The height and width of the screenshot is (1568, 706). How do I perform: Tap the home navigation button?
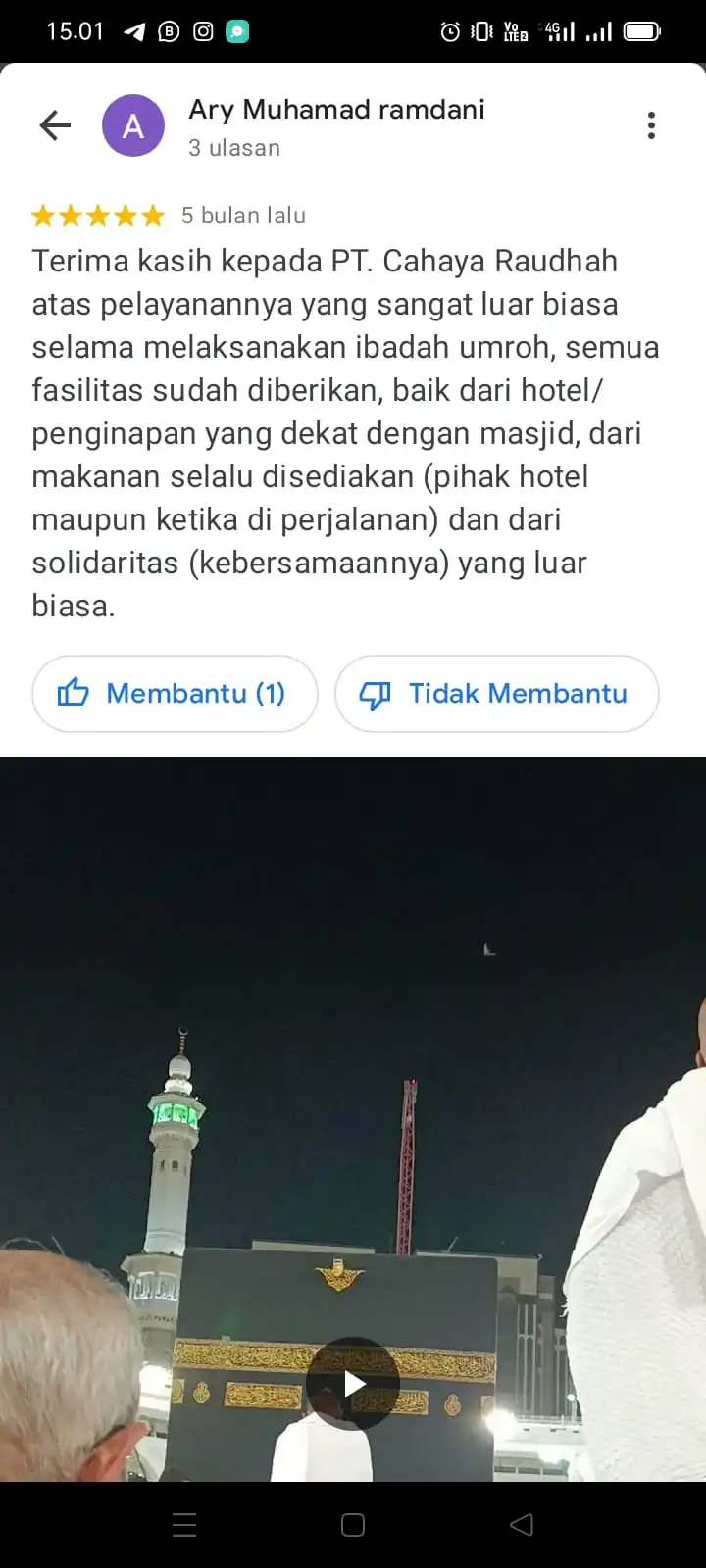352,1524
